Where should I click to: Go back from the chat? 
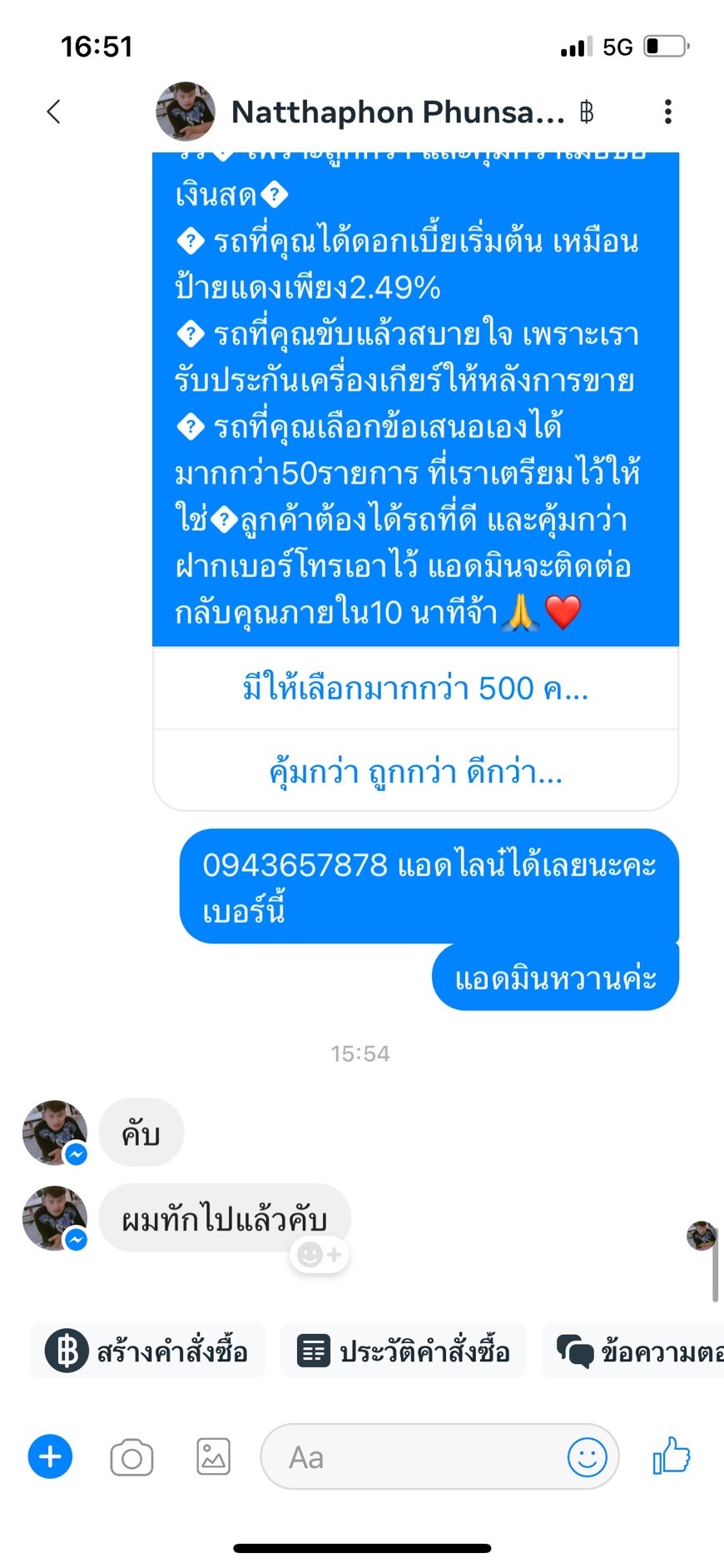[x=54, y=112]
